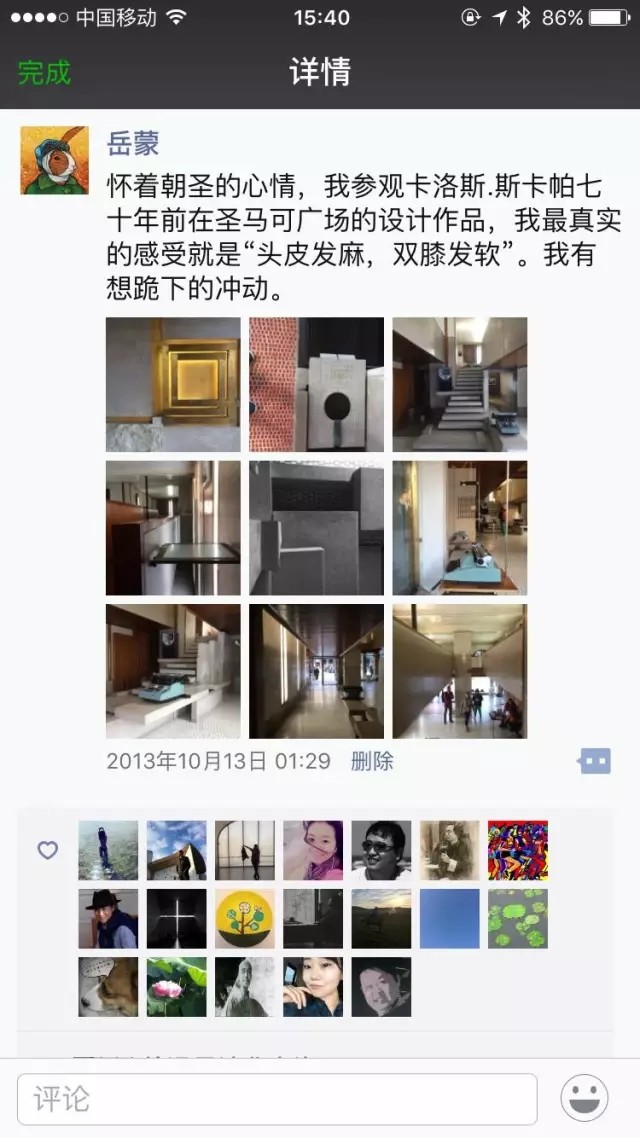Viewport: 640px width, 1138px height.
Task: Open the liker with sunglasses avatar
Action: coord(381,850)
